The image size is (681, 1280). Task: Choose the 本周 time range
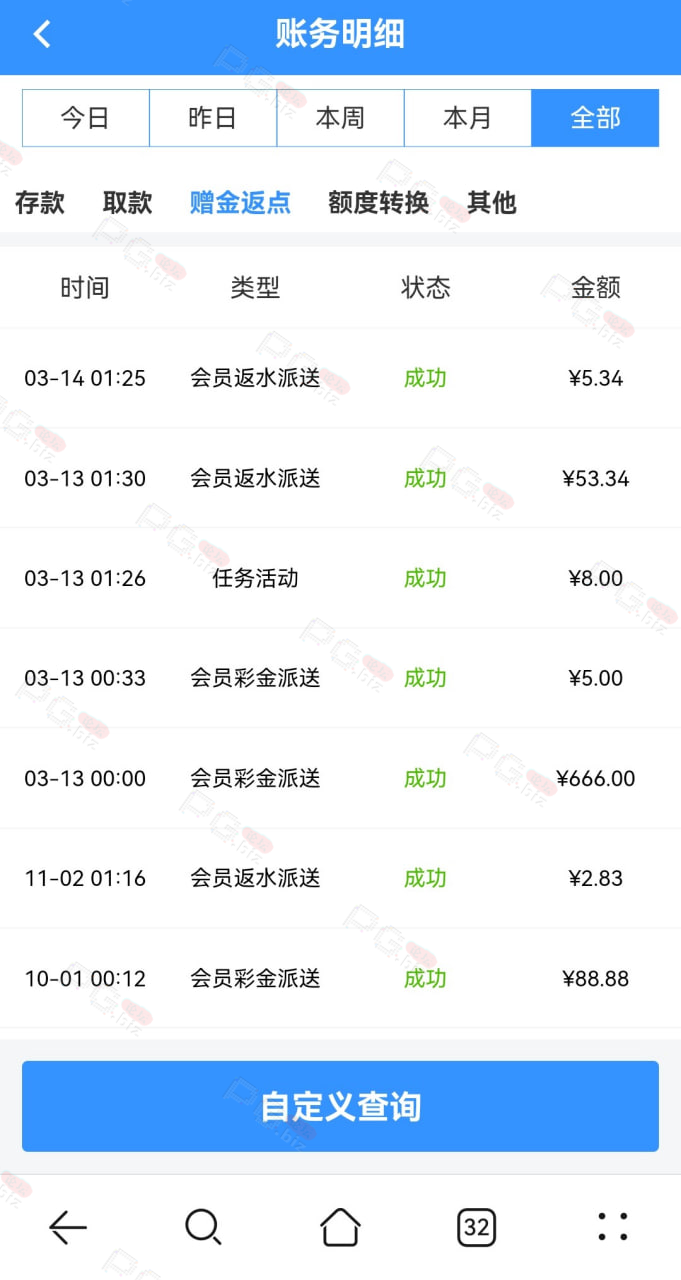pyautogui.click(x=340, y=118)
